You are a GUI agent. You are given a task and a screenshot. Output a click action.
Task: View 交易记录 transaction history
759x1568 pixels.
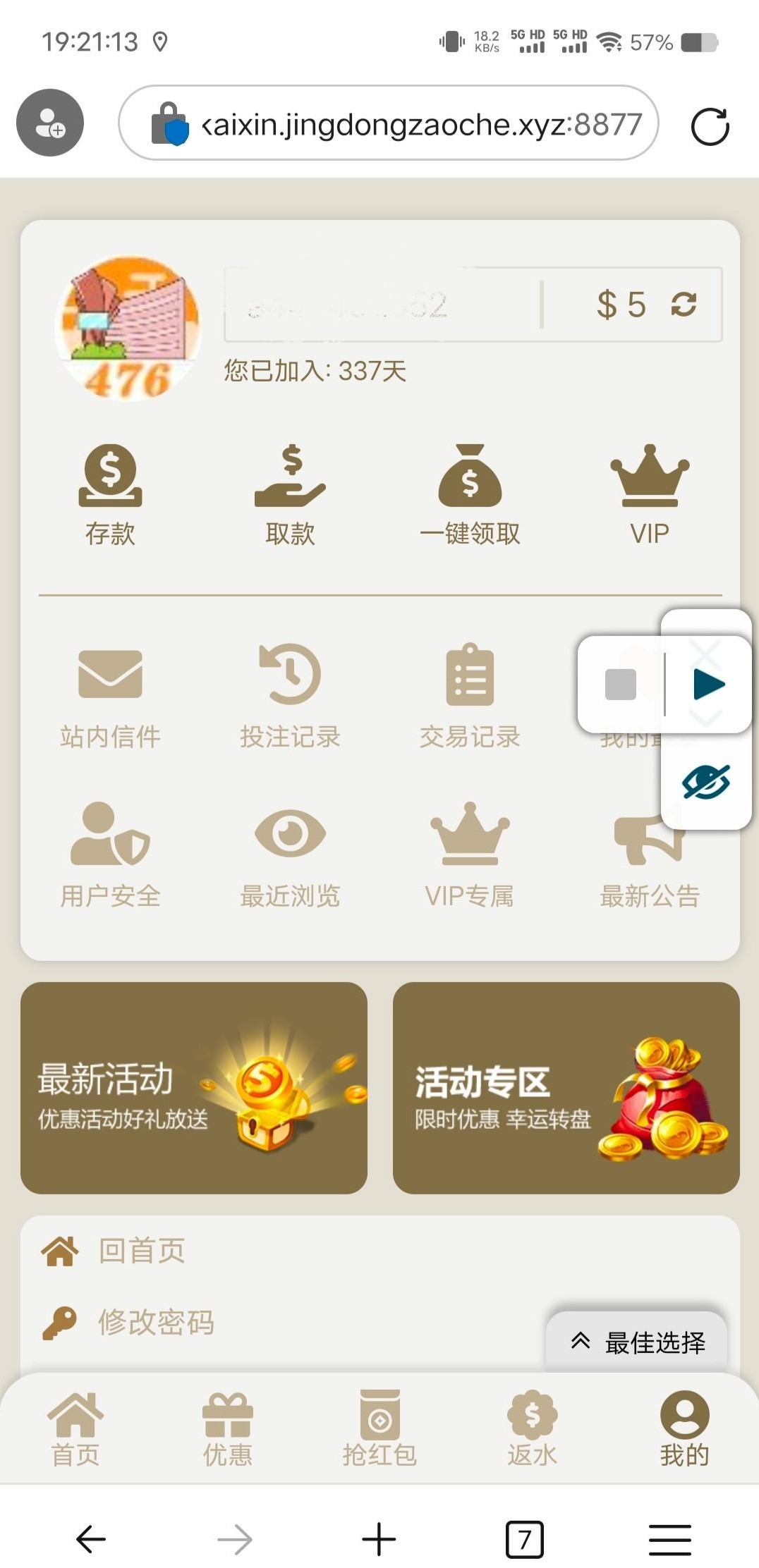[x=470, y=695]
